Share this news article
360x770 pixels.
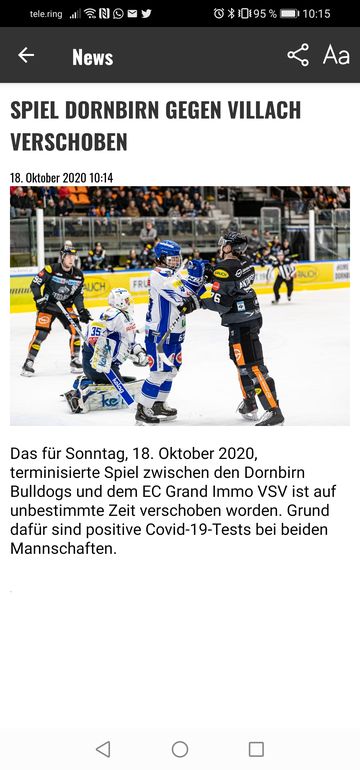pyautogui.click(x=298, y=55)
